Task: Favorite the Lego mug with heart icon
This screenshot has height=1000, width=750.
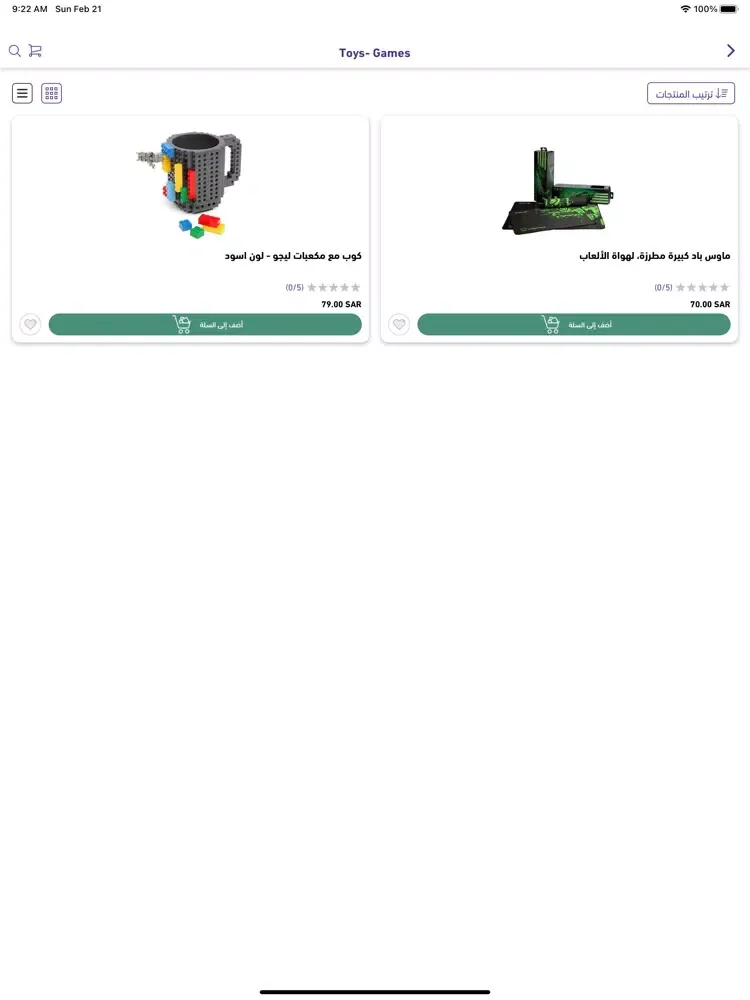Action: coord(30,324)
